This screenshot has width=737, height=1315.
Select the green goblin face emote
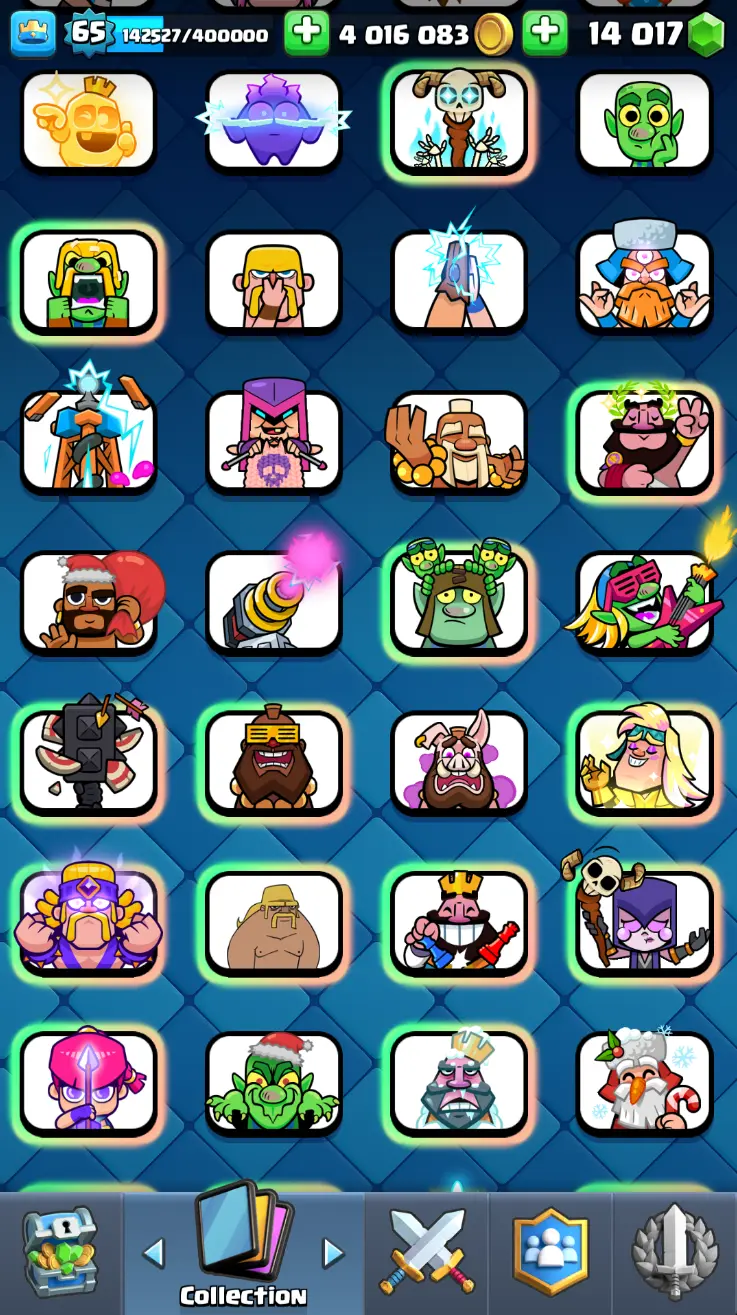click(x=644, y=122)
